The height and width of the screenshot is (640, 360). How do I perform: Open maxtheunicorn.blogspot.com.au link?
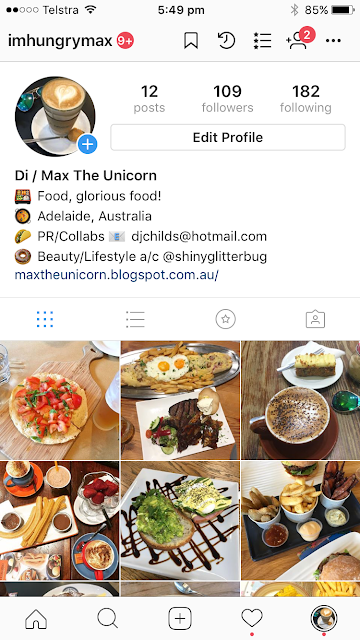point(117,275)
